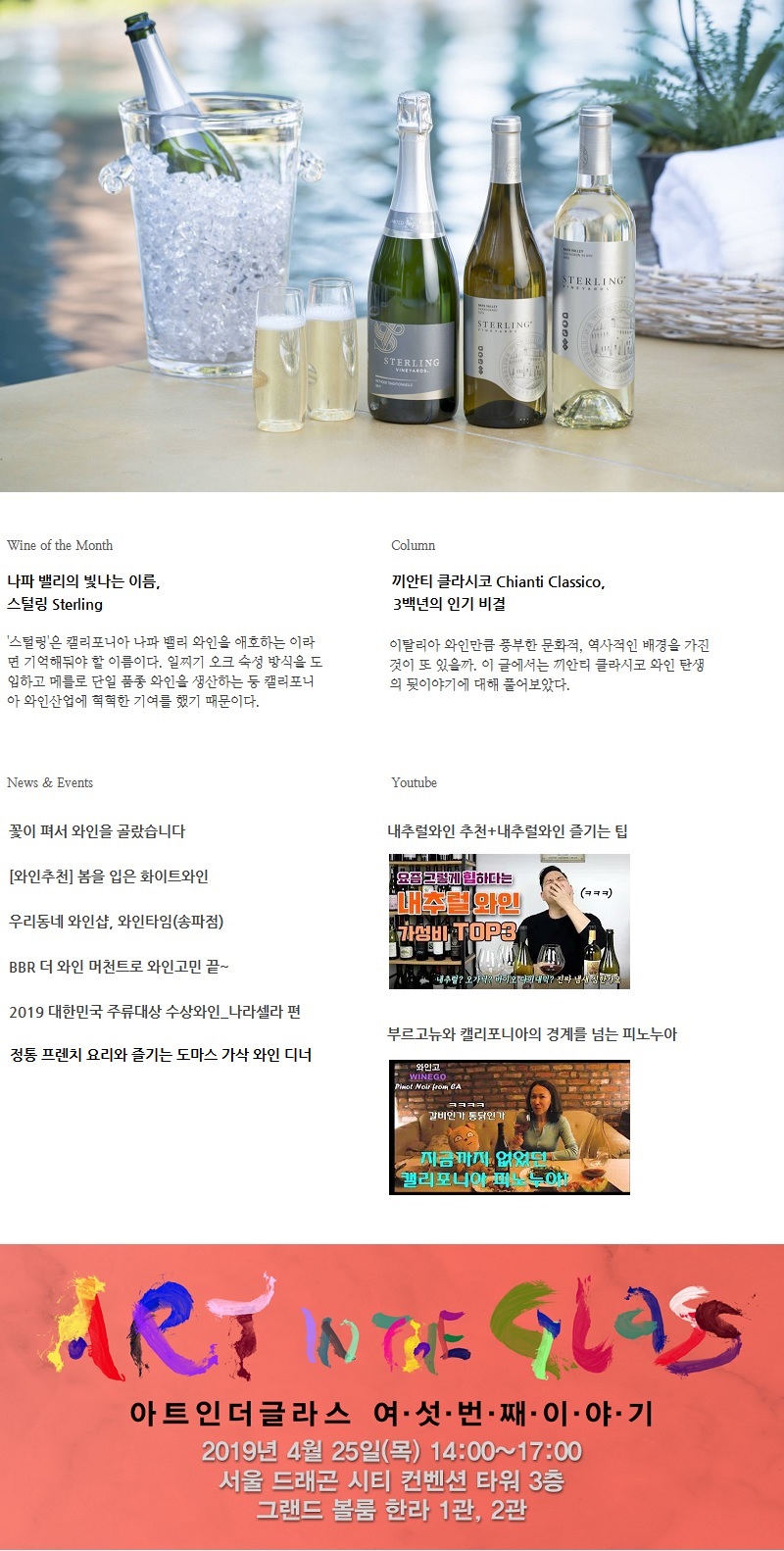Play the 캘리포니아 피노누아 video thumbnail
This screenshot has height=1551, width=784.
(x=509, y=1126)
